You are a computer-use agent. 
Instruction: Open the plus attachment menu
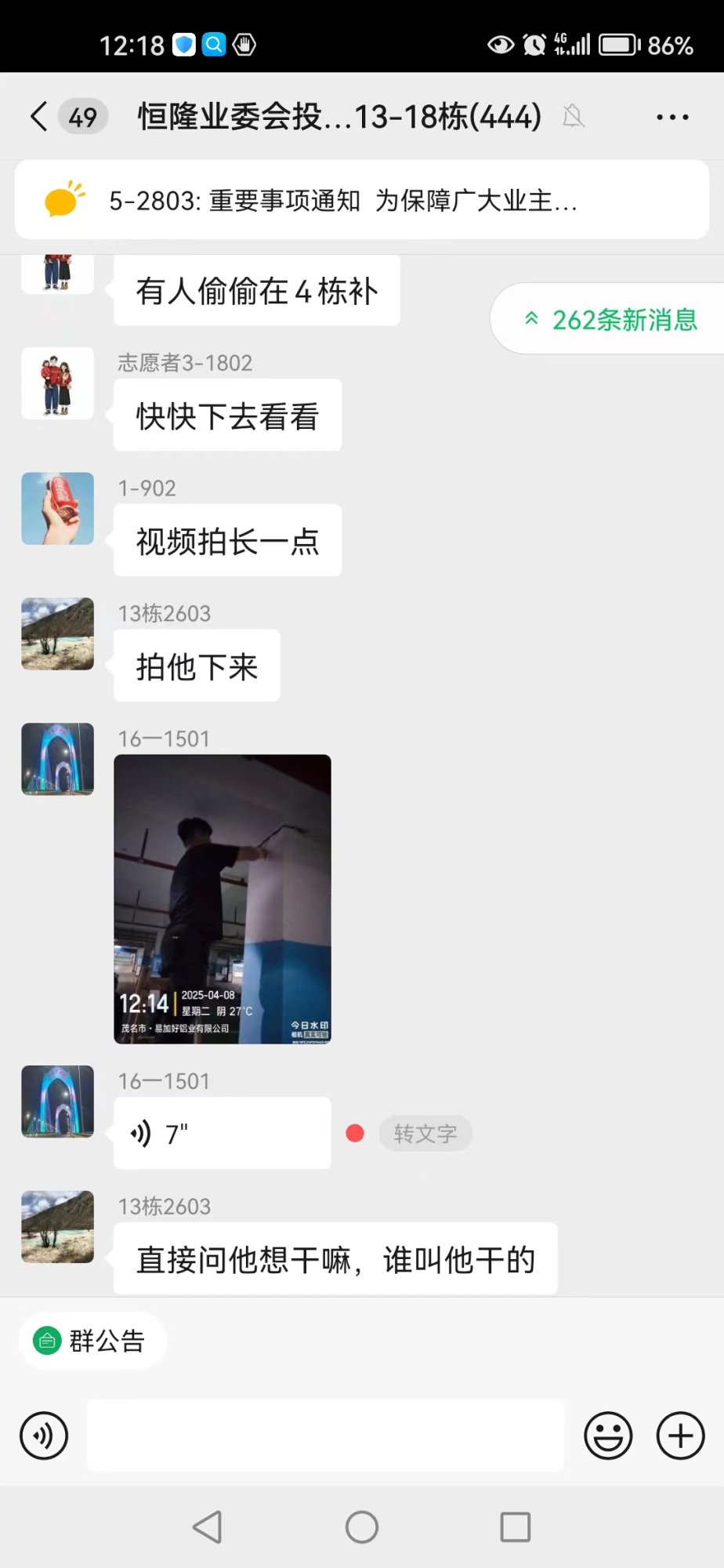pos(680,1436)
